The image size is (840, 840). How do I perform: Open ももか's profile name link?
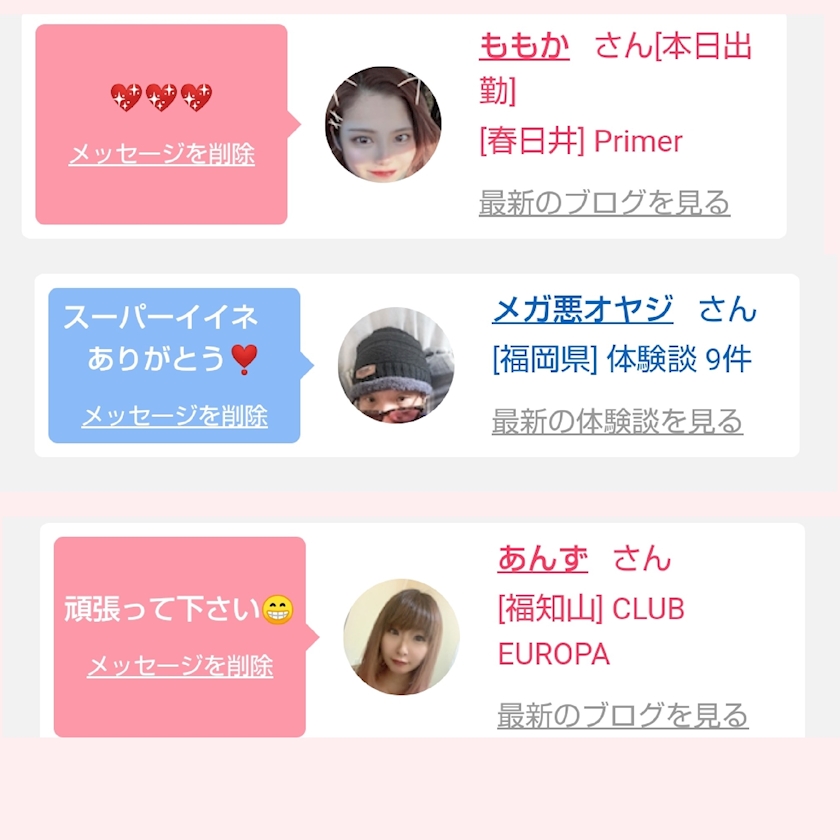(x=524, y=46)
